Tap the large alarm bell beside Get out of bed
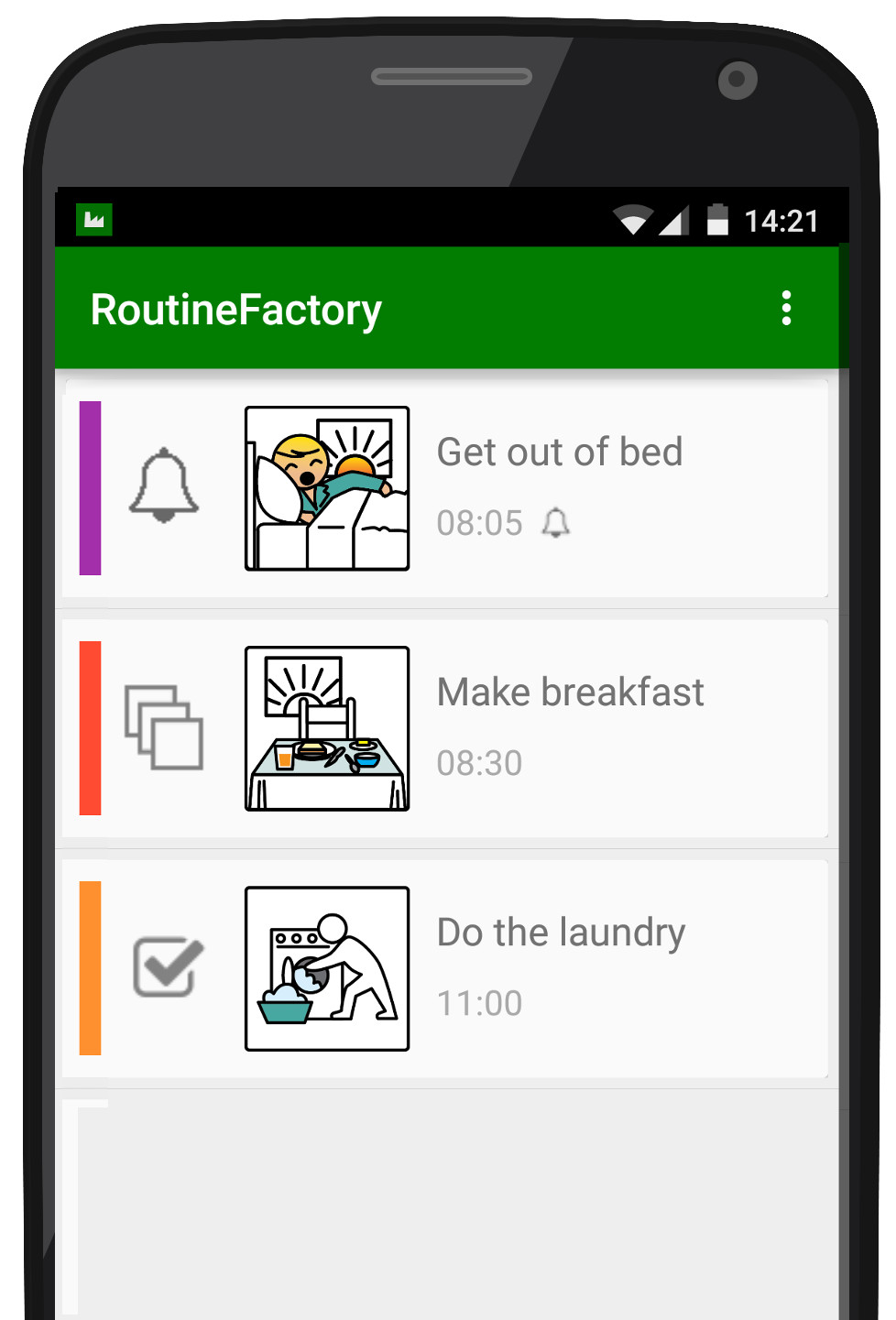896x1320 pixels. tap(164, 485)
